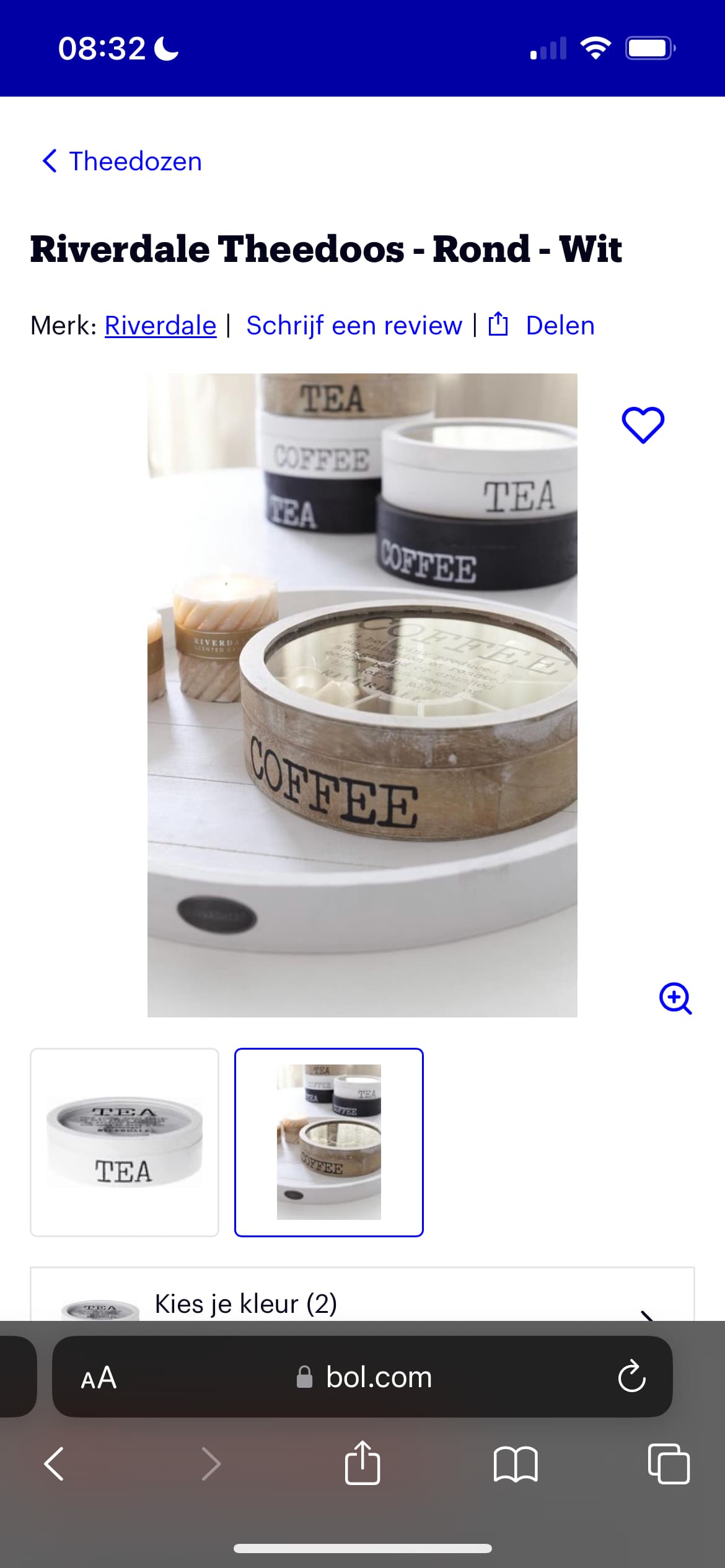Tap Schrijf een review link
The image size is (725, 1568).
[354, 325]
